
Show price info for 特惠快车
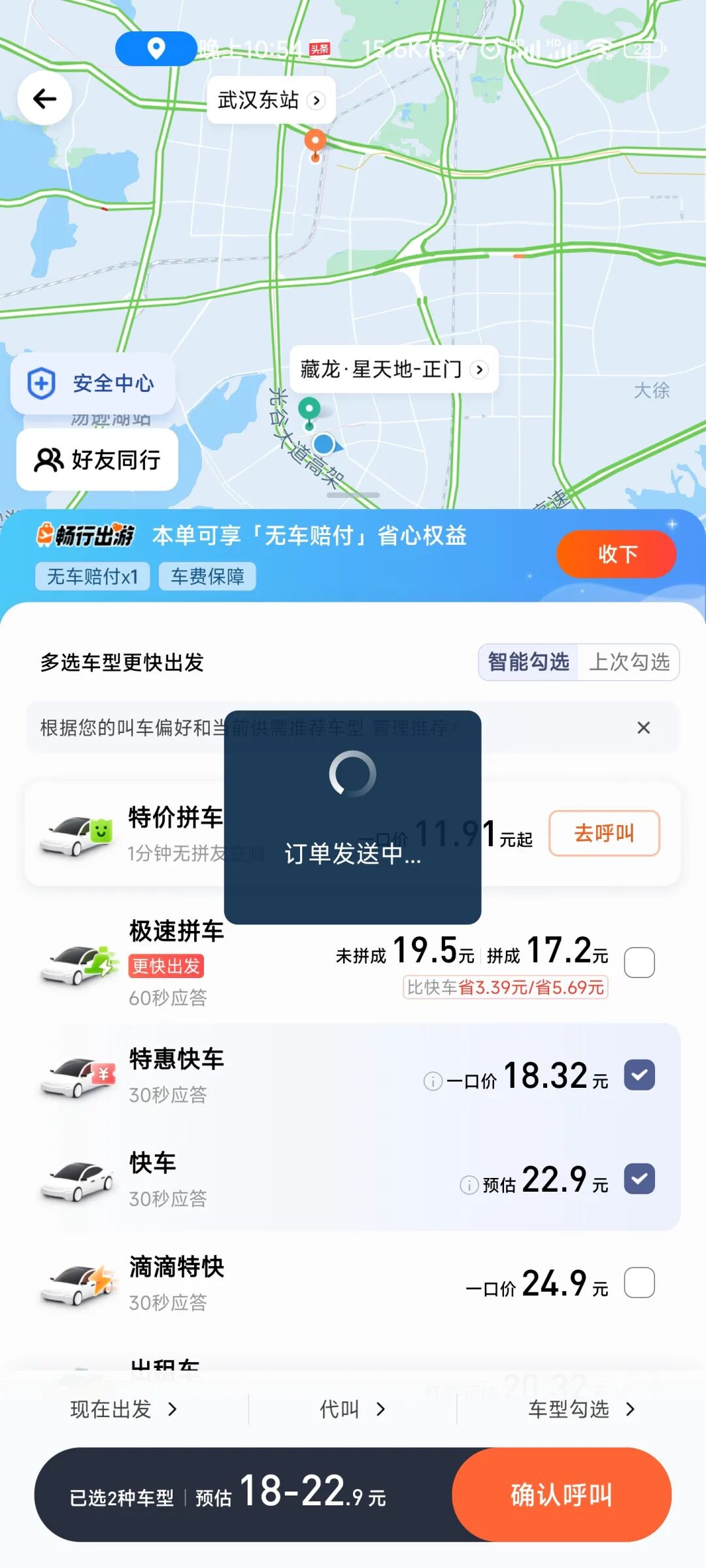coord(433,1081)
